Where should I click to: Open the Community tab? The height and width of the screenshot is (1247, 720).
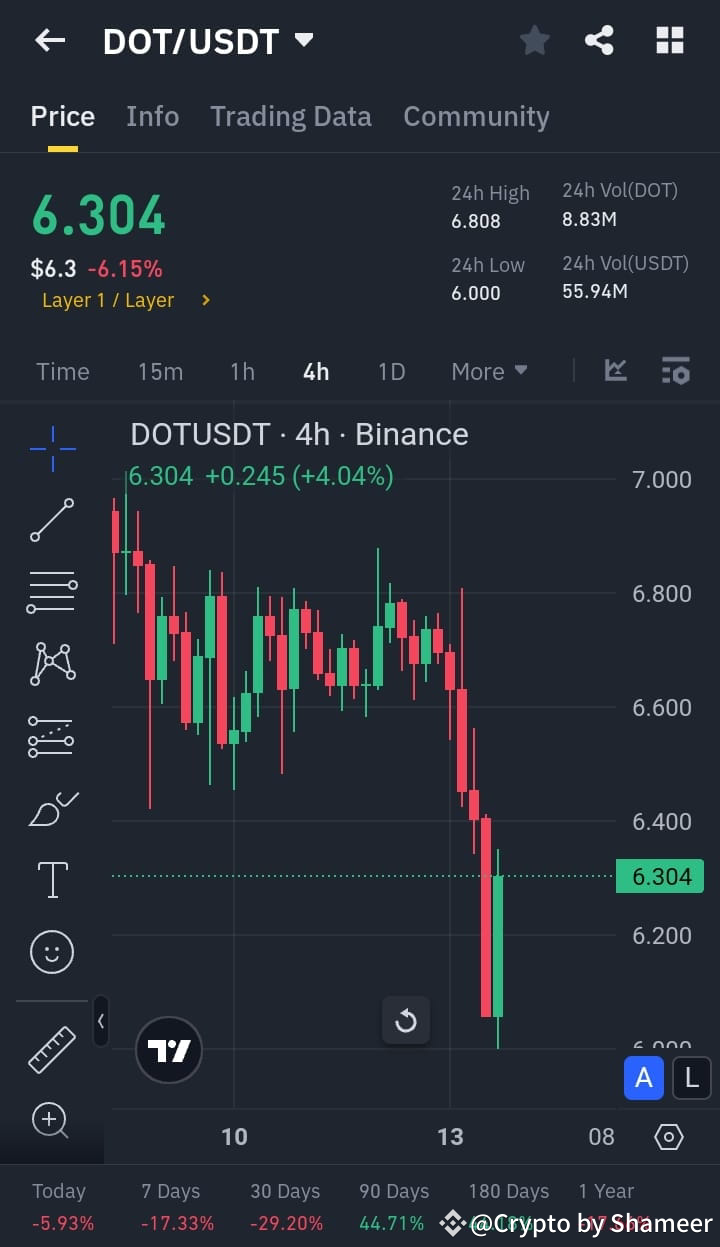click(x=476, y=116)
